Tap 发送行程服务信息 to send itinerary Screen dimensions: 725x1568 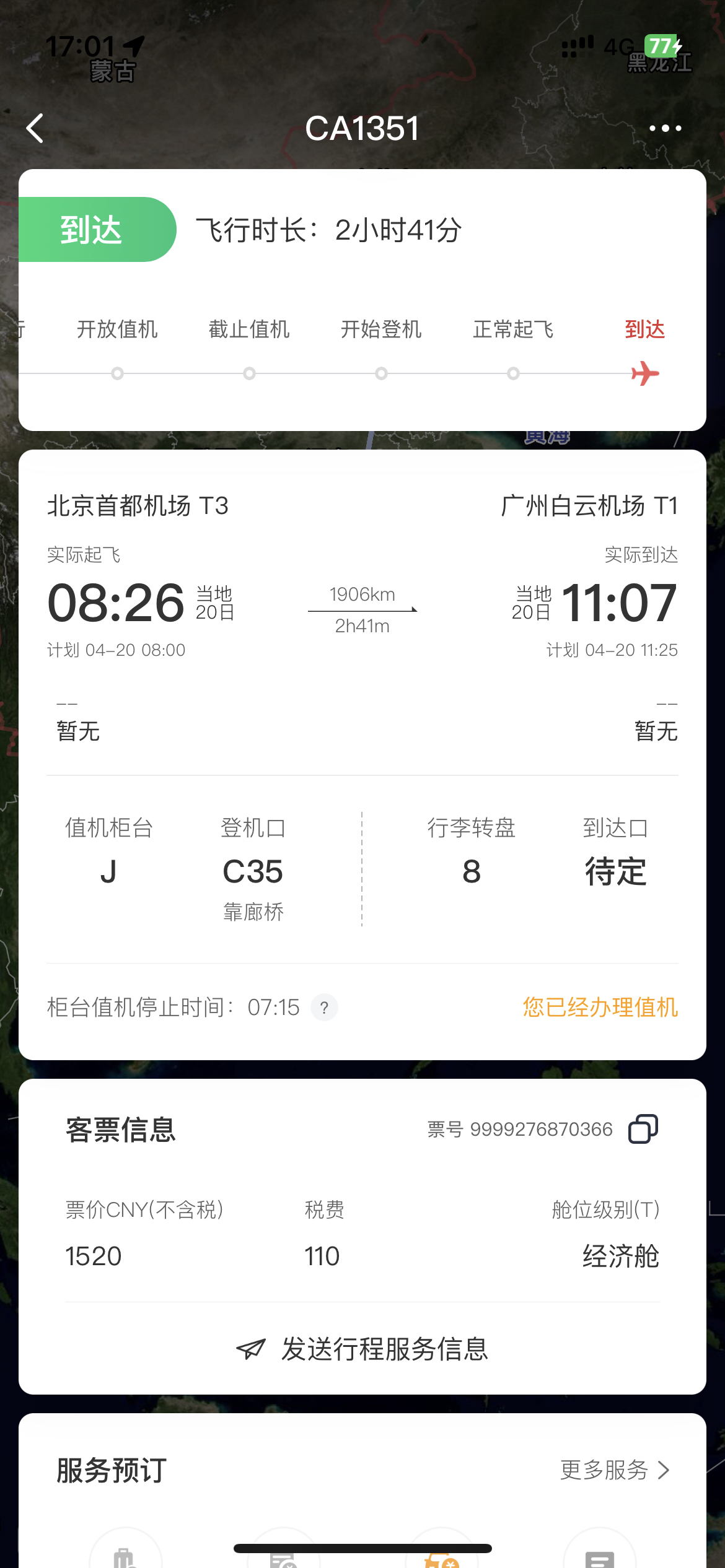click(x=362, y=1349)
